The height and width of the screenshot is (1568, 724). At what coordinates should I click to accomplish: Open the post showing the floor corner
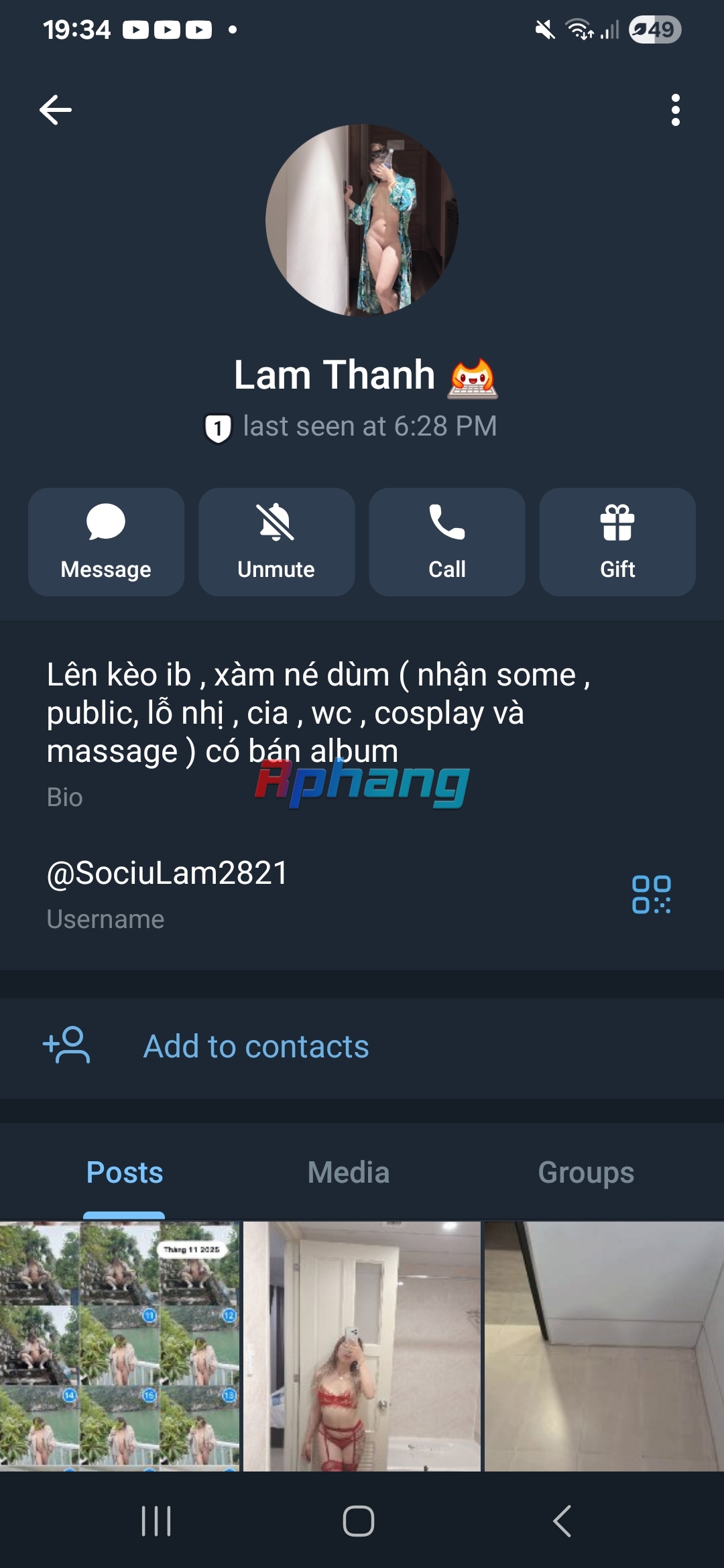point(604,1346)
